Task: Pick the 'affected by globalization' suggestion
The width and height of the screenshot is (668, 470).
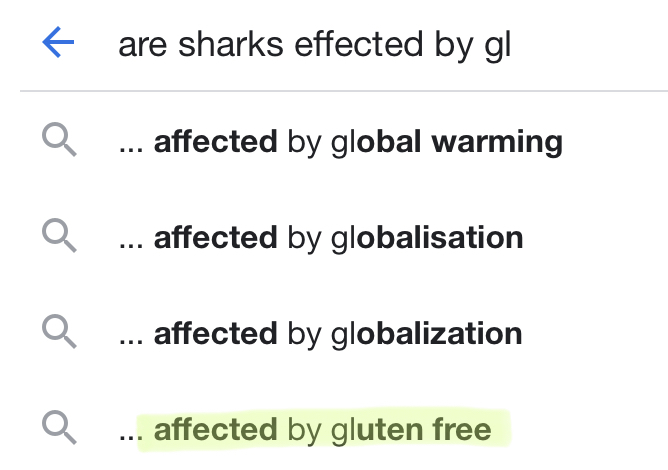Action: pos(320,333)
